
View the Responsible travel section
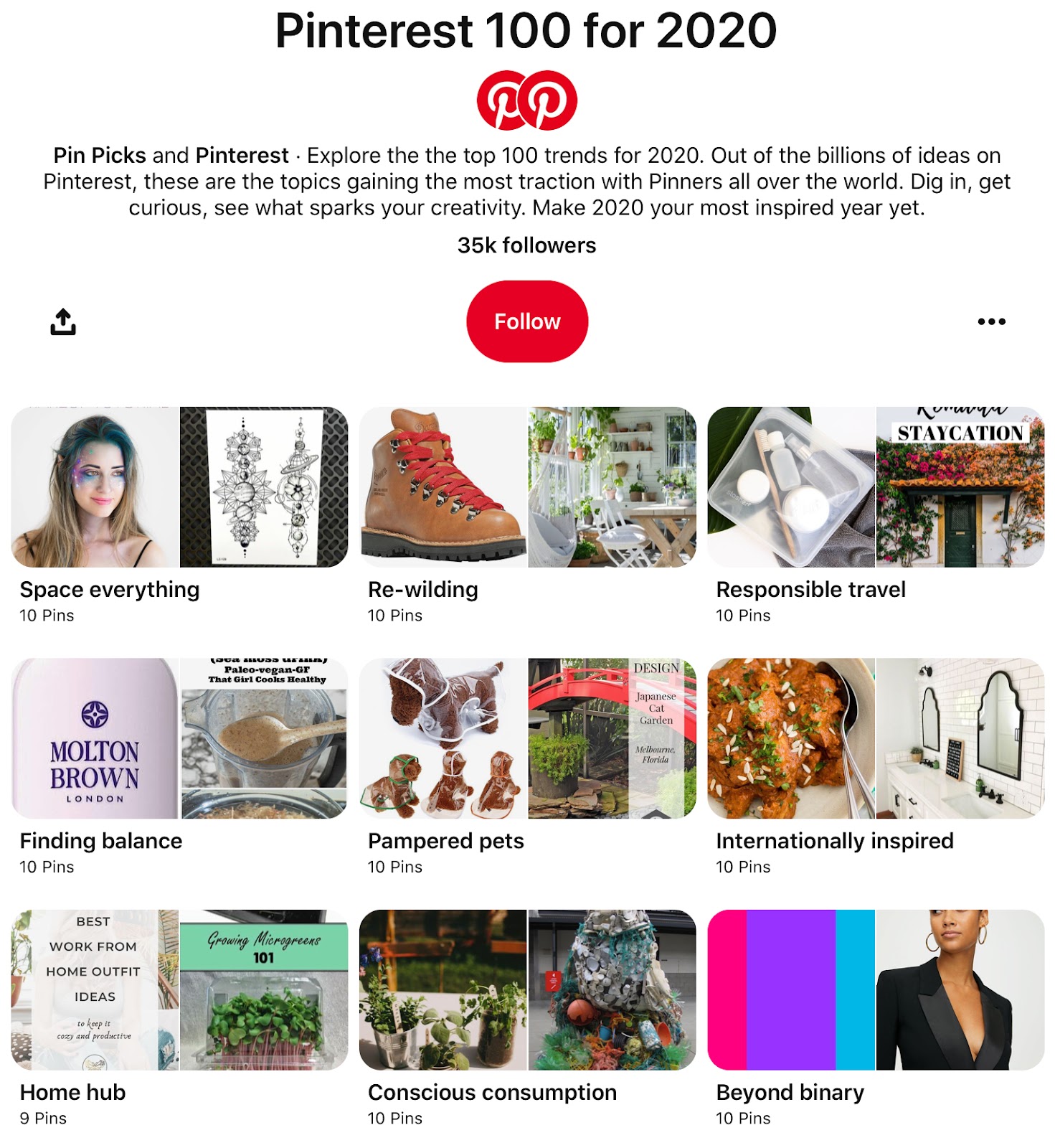875,487
